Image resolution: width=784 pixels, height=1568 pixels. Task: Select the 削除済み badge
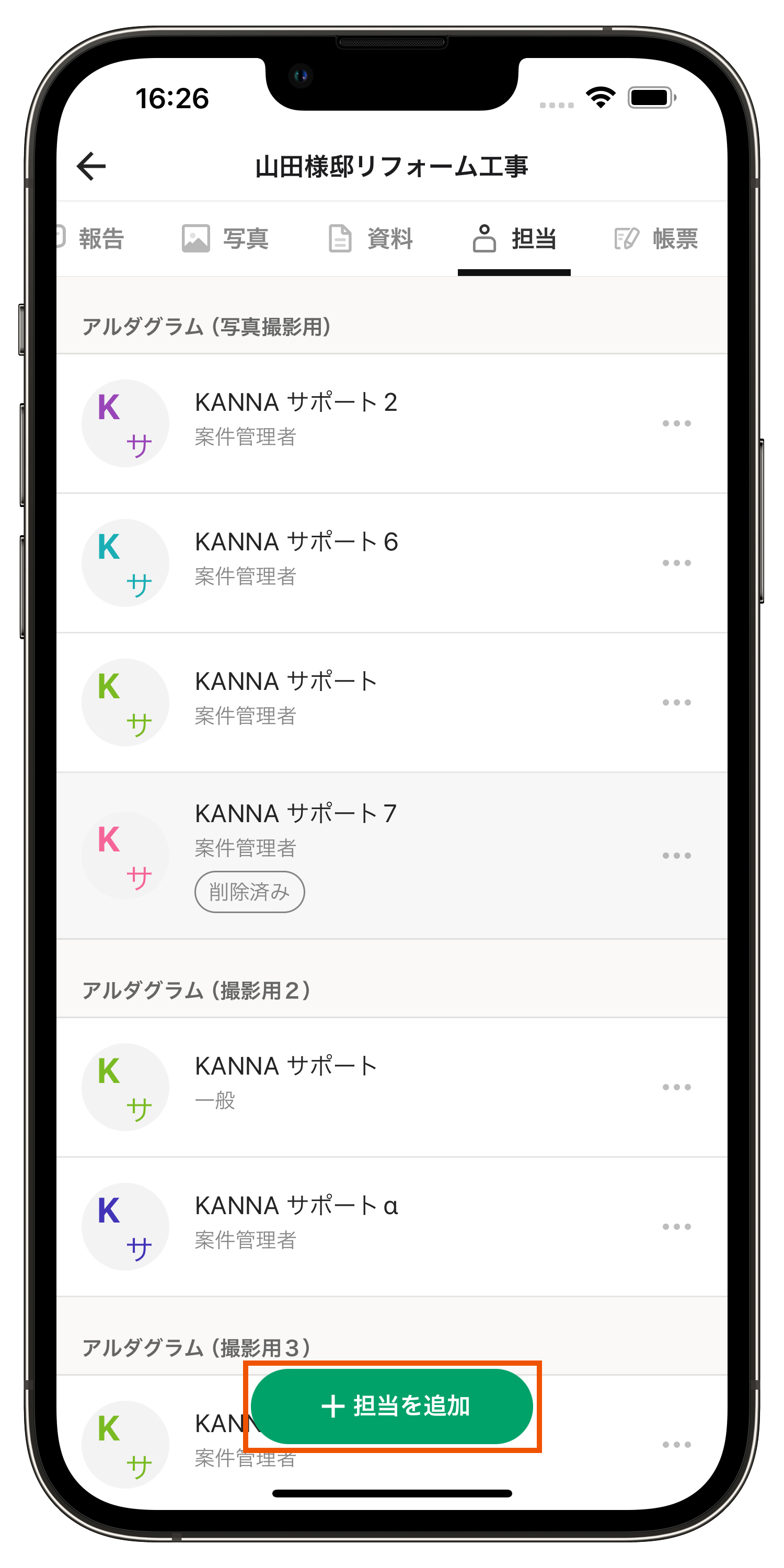point(249,892)
